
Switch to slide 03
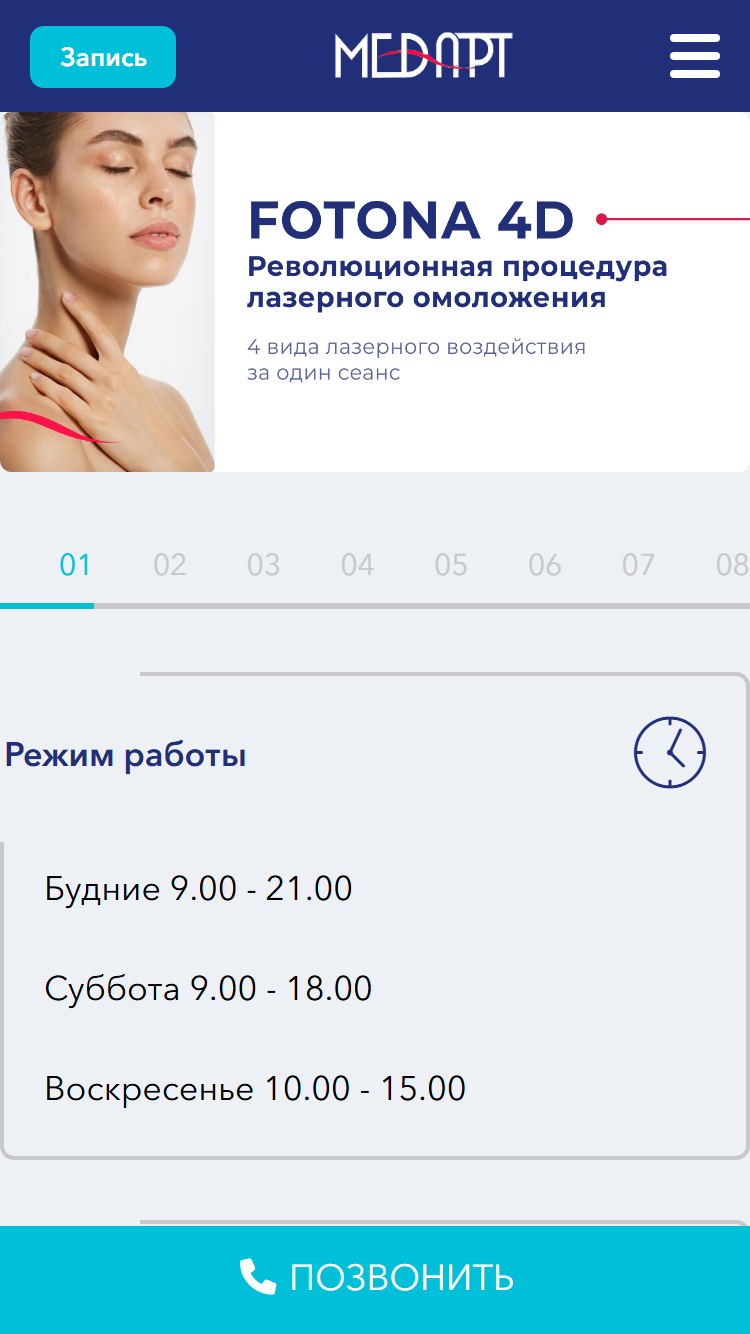coord(264,566)
